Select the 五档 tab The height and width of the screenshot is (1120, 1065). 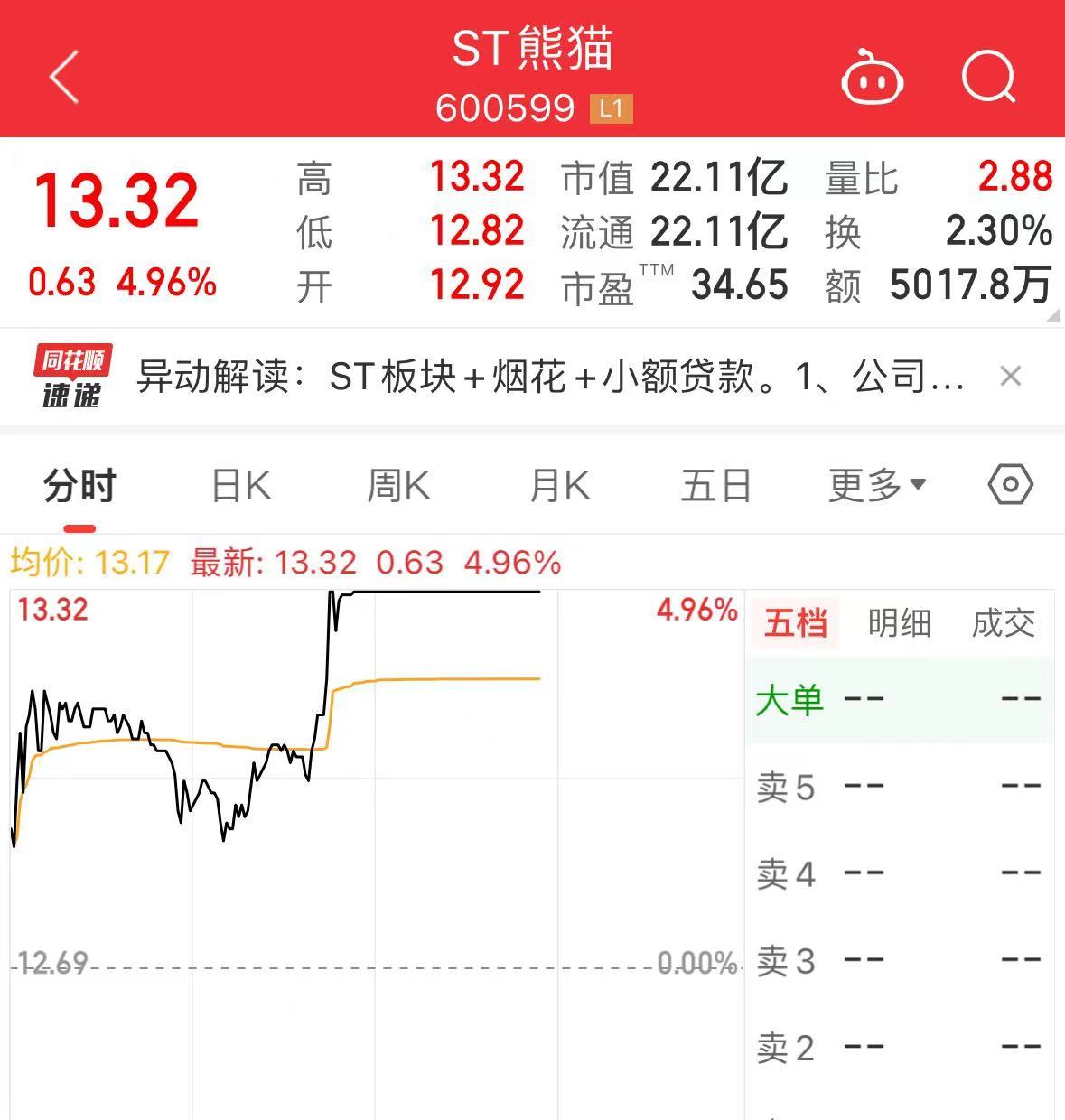(795, 623)
